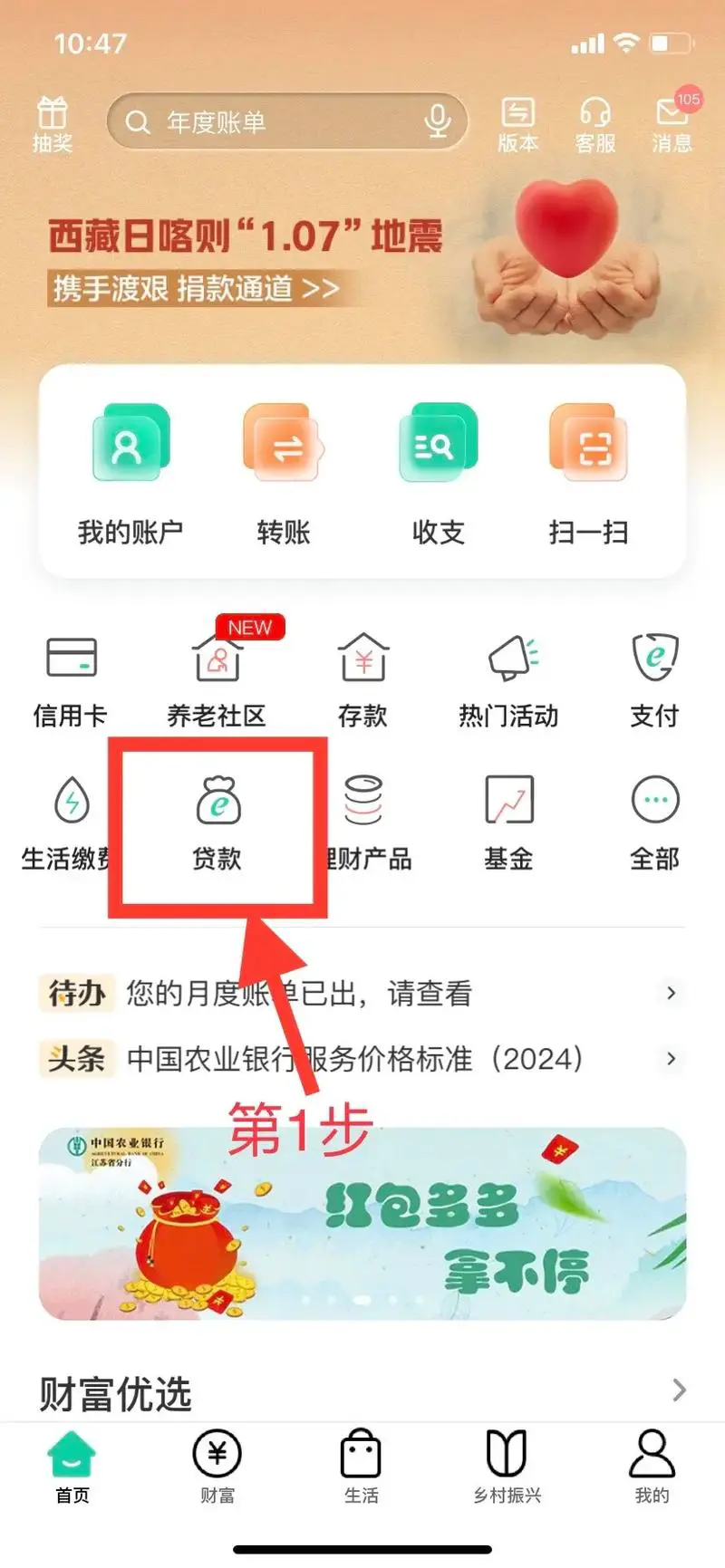Expand the 头条 service price headline

tap(362, 1058)
